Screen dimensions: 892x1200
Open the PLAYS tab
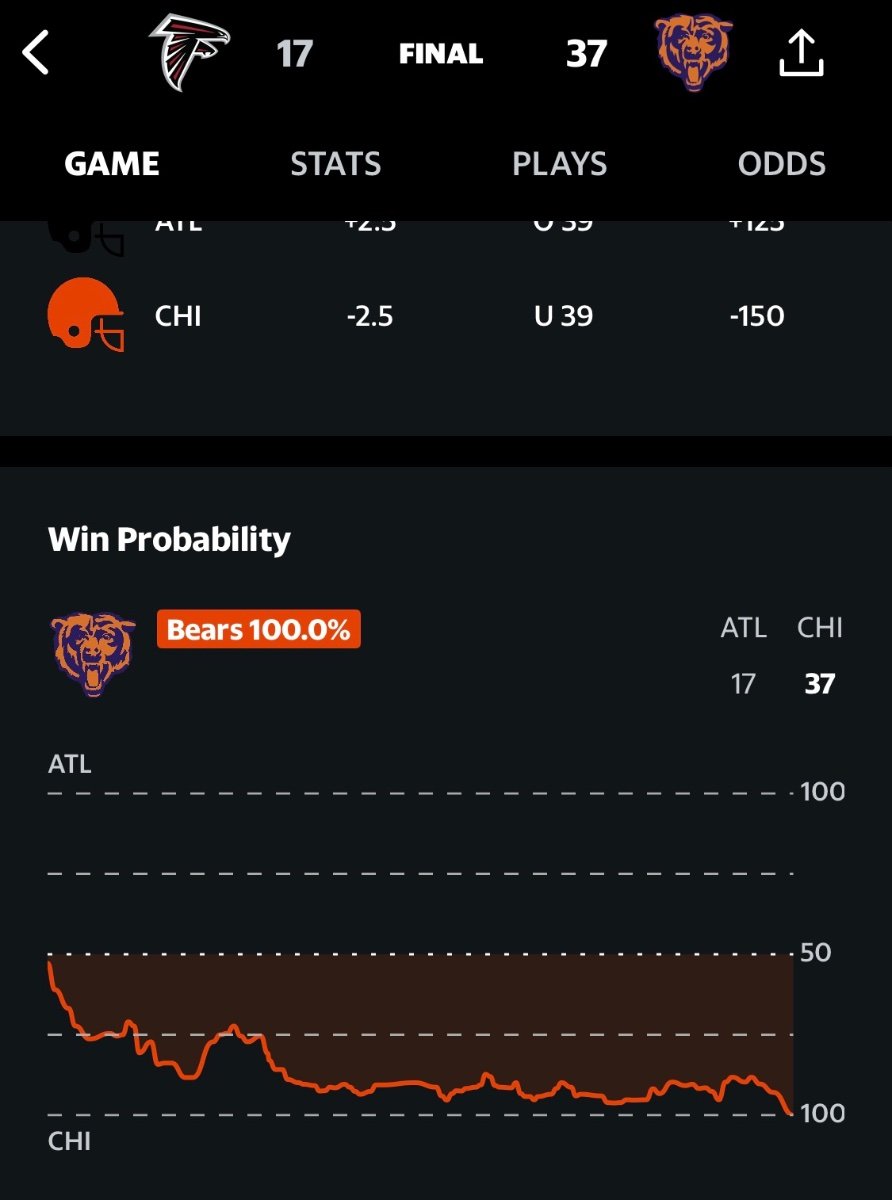[559, 164]
